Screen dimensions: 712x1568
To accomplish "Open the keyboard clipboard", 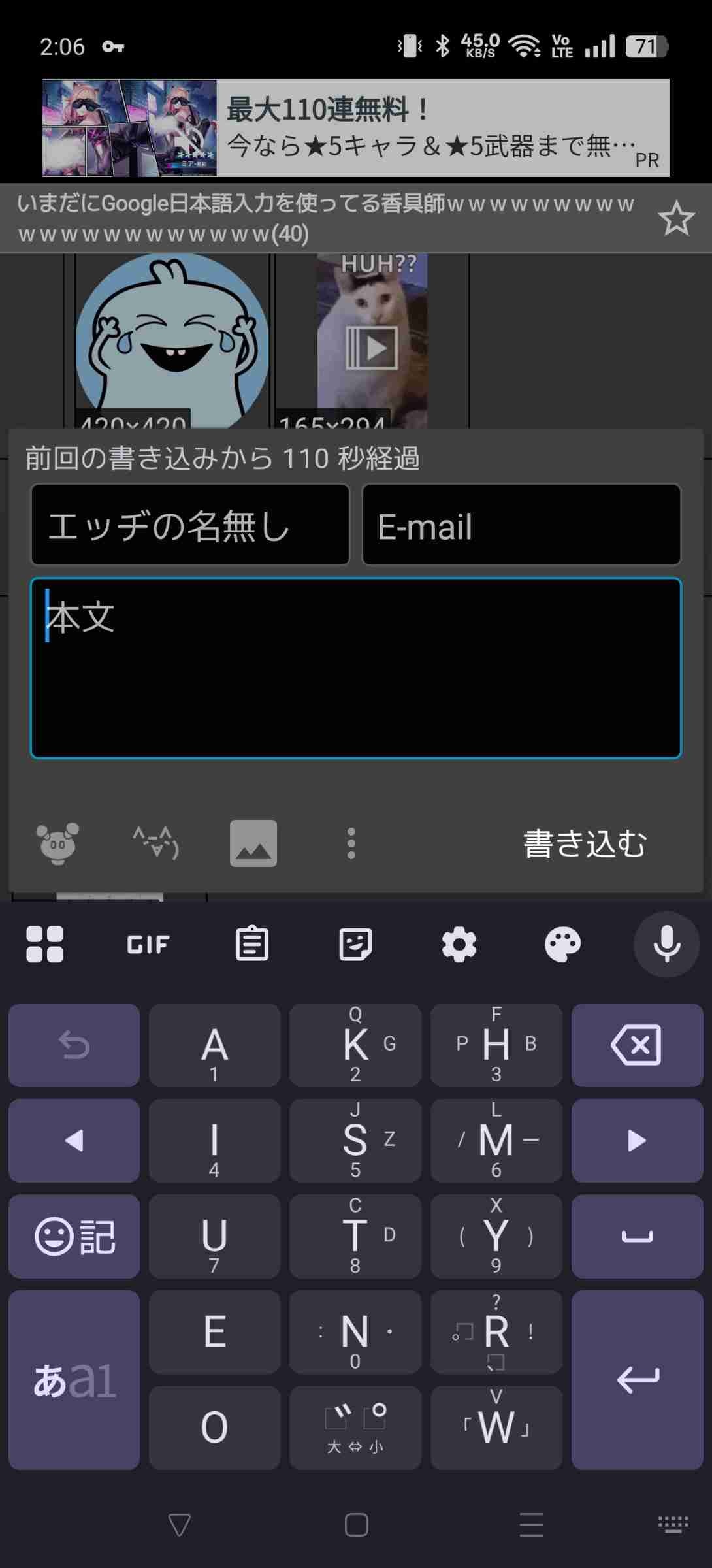I will click(x=252, y=944).
